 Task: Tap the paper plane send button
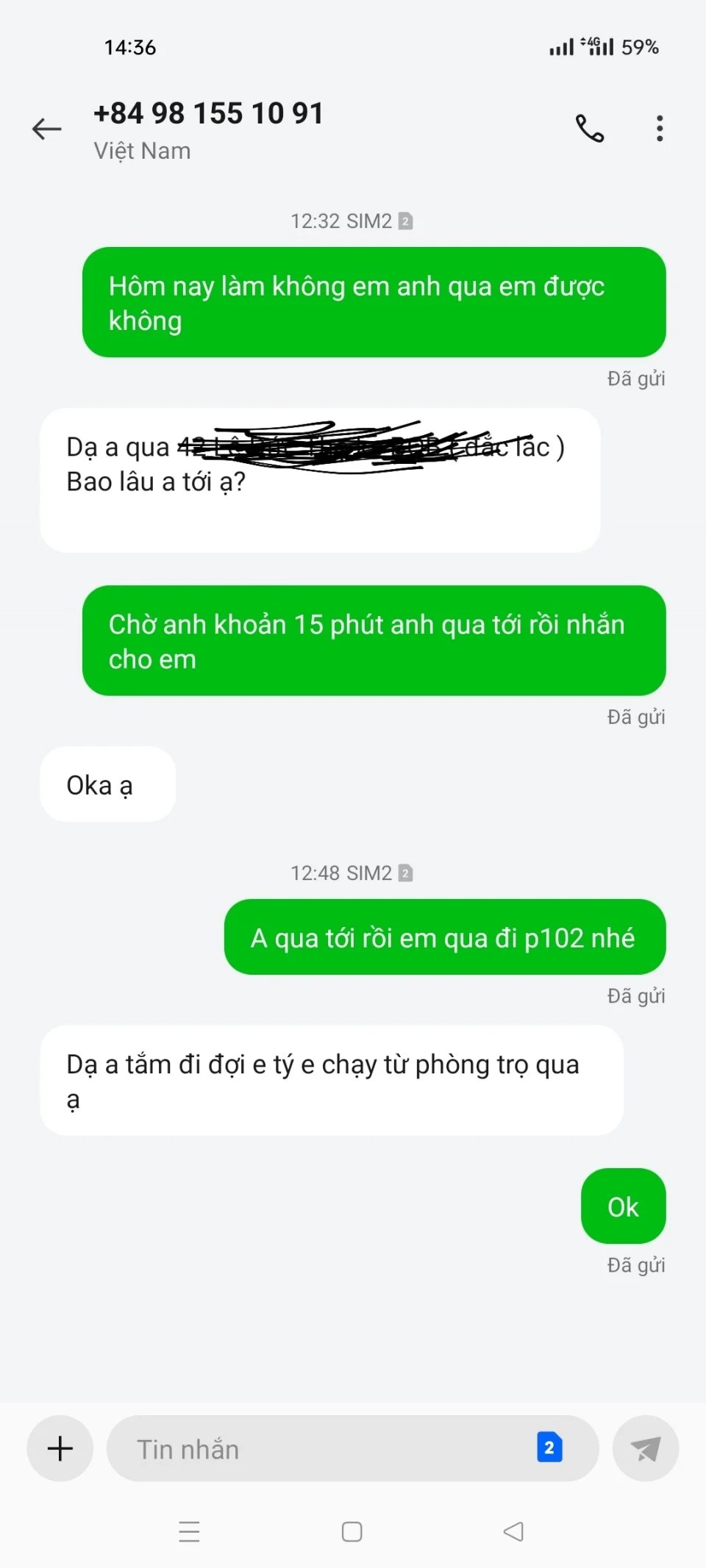645,1449
